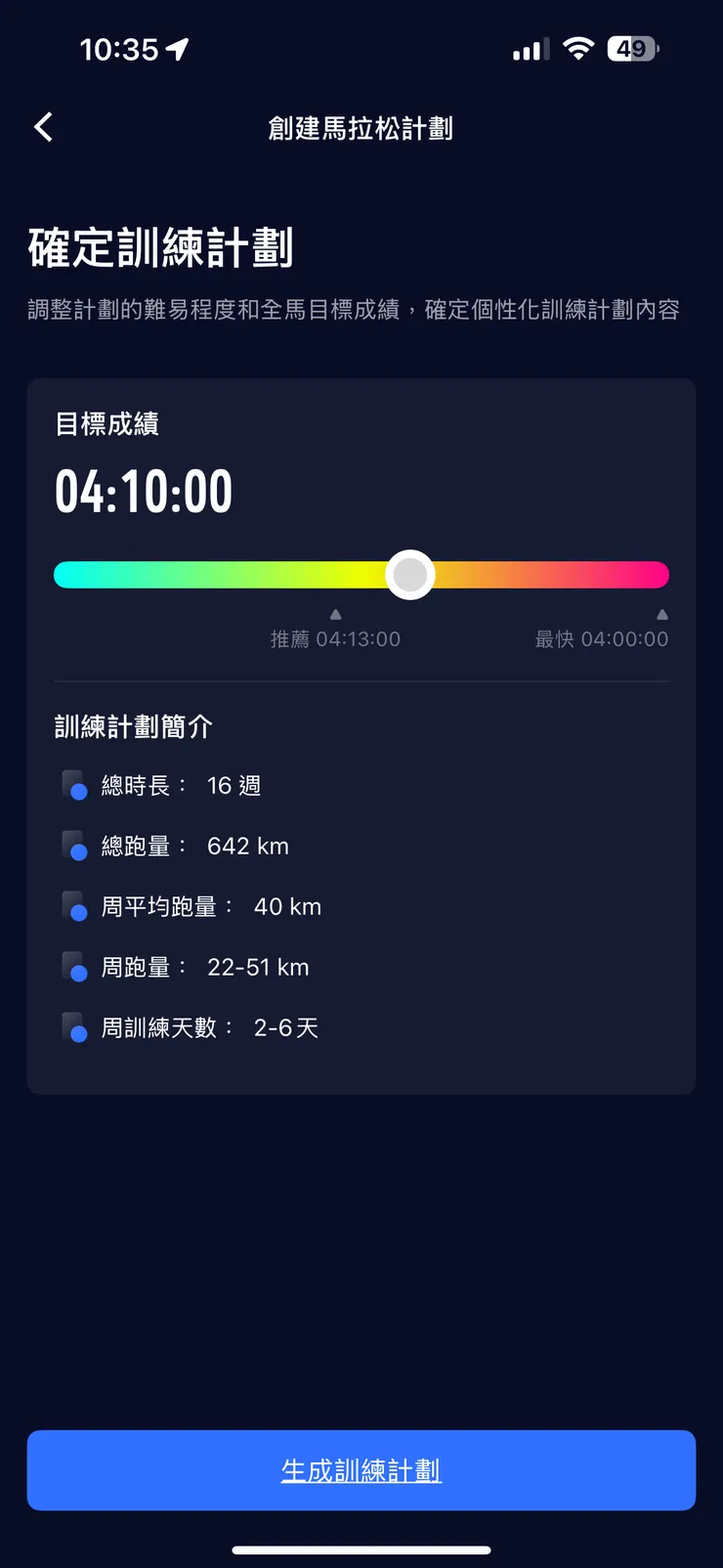Click the 目標成績 section header

107,424
